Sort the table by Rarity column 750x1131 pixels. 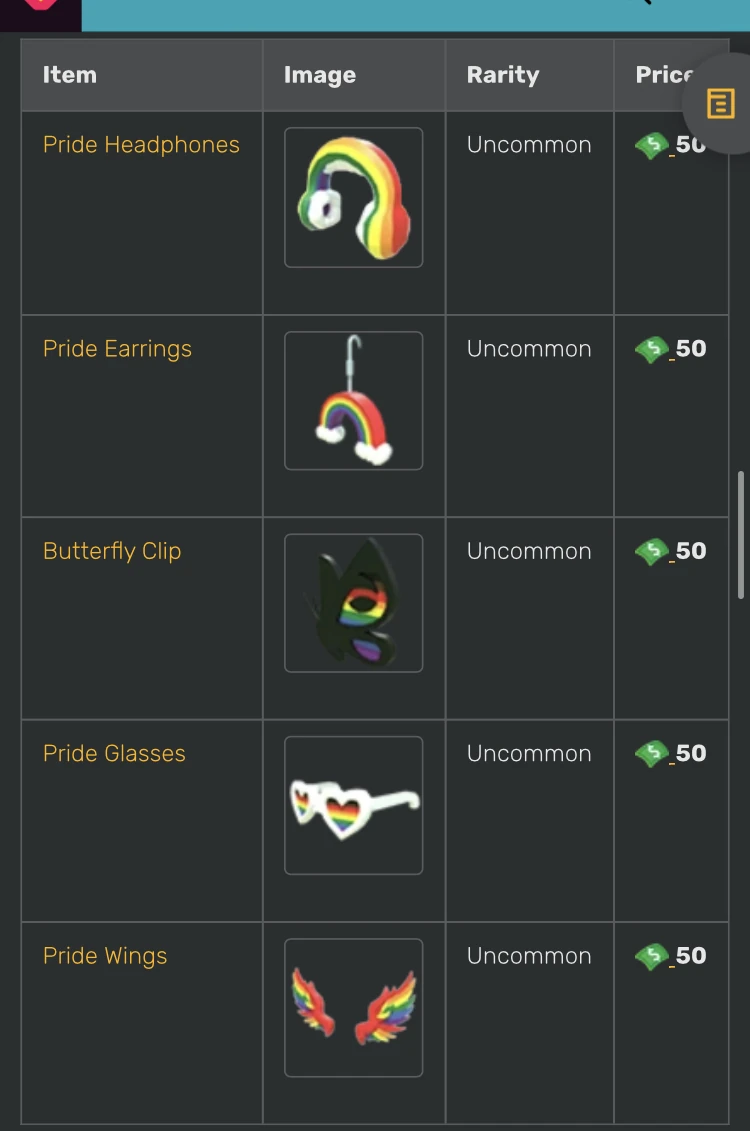pyautogui.click(x=503, y=74)
